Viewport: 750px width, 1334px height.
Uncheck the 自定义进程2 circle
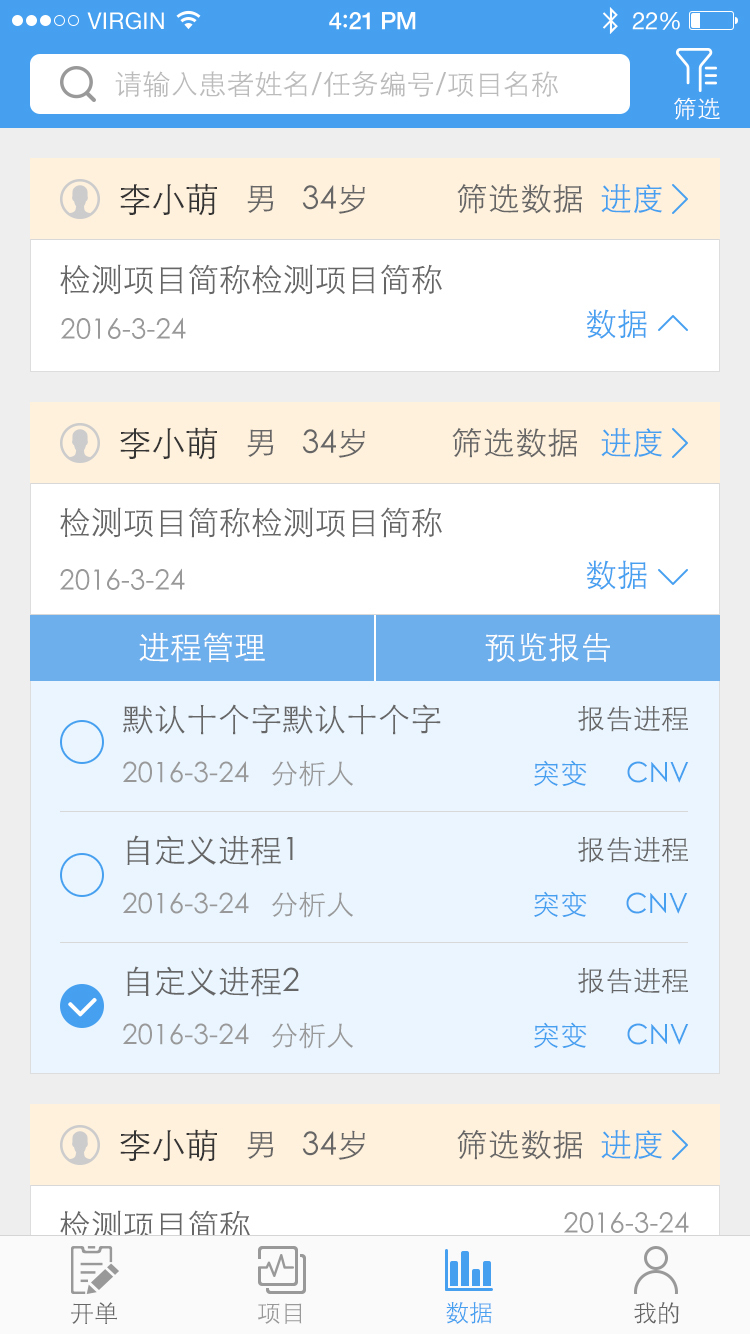coord(82,1006)
